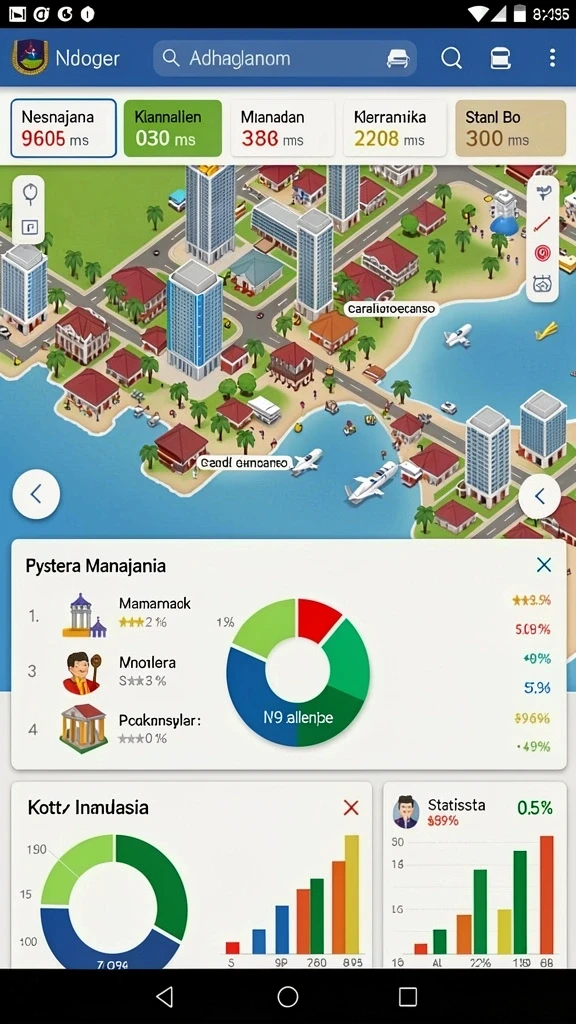
Task: Open the overflow menu with three dots
Action: (552, 58)
